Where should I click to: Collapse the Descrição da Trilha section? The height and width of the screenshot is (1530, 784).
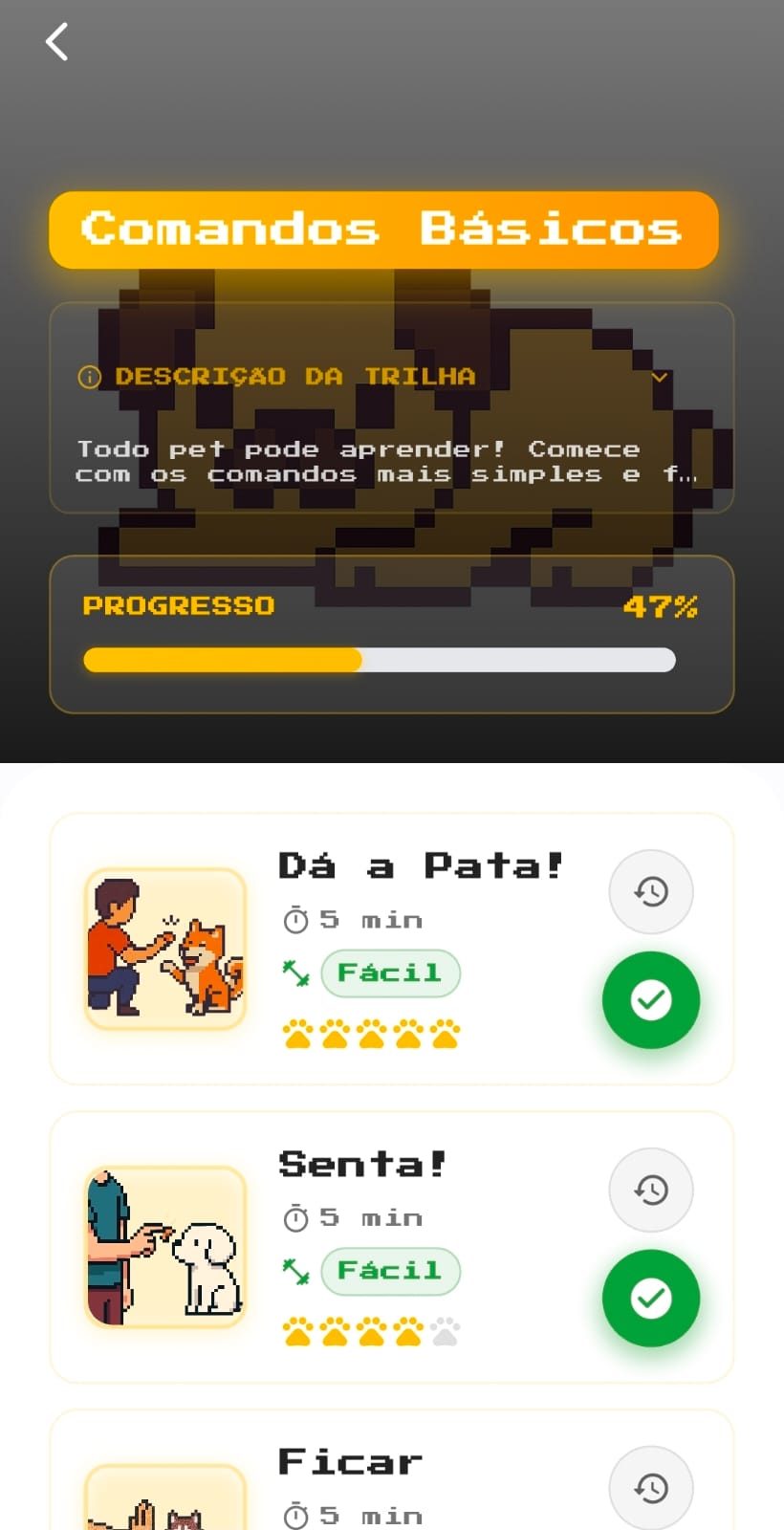tap(660, 377)
